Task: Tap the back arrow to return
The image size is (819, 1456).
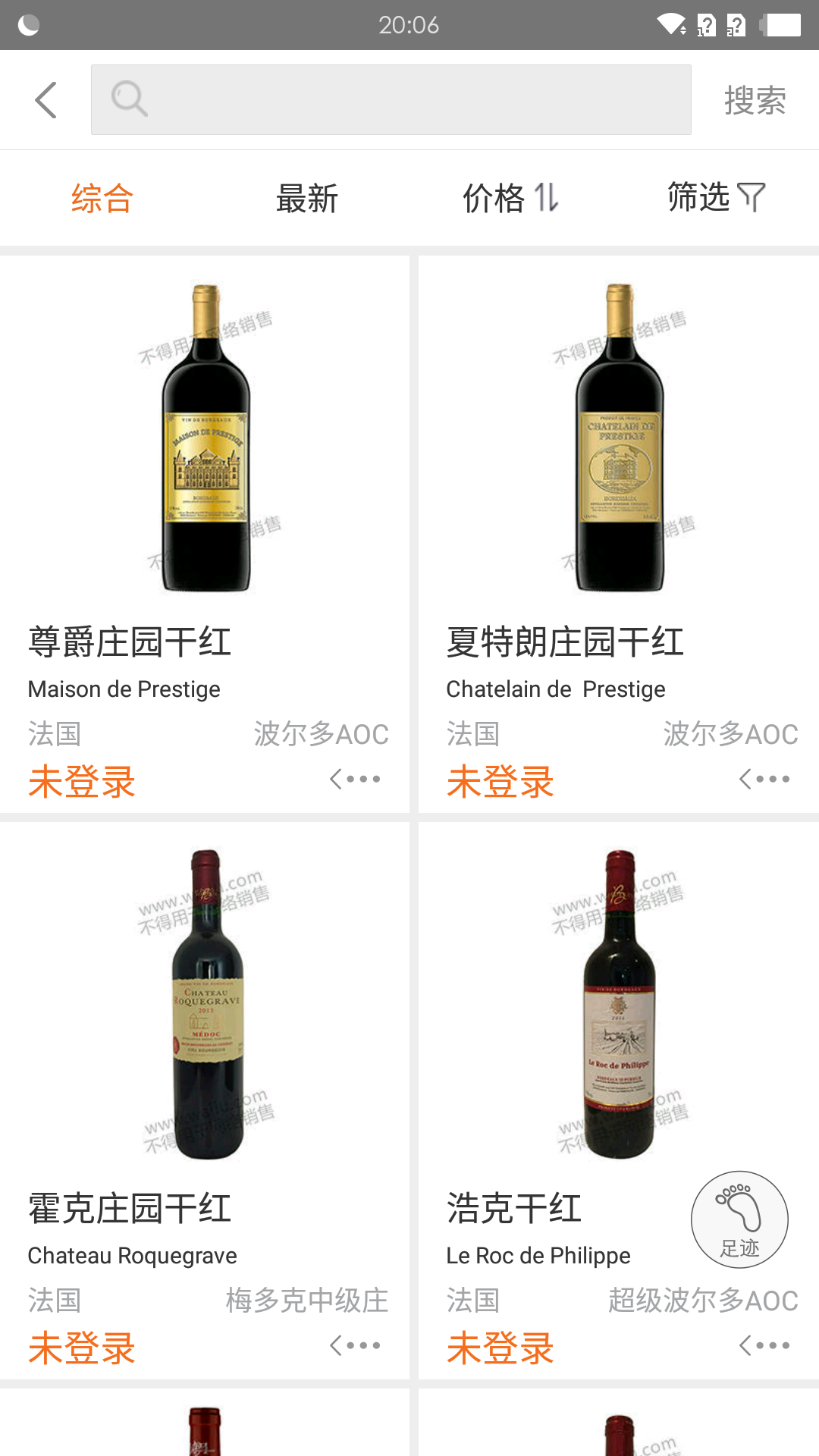Action: 45,99
